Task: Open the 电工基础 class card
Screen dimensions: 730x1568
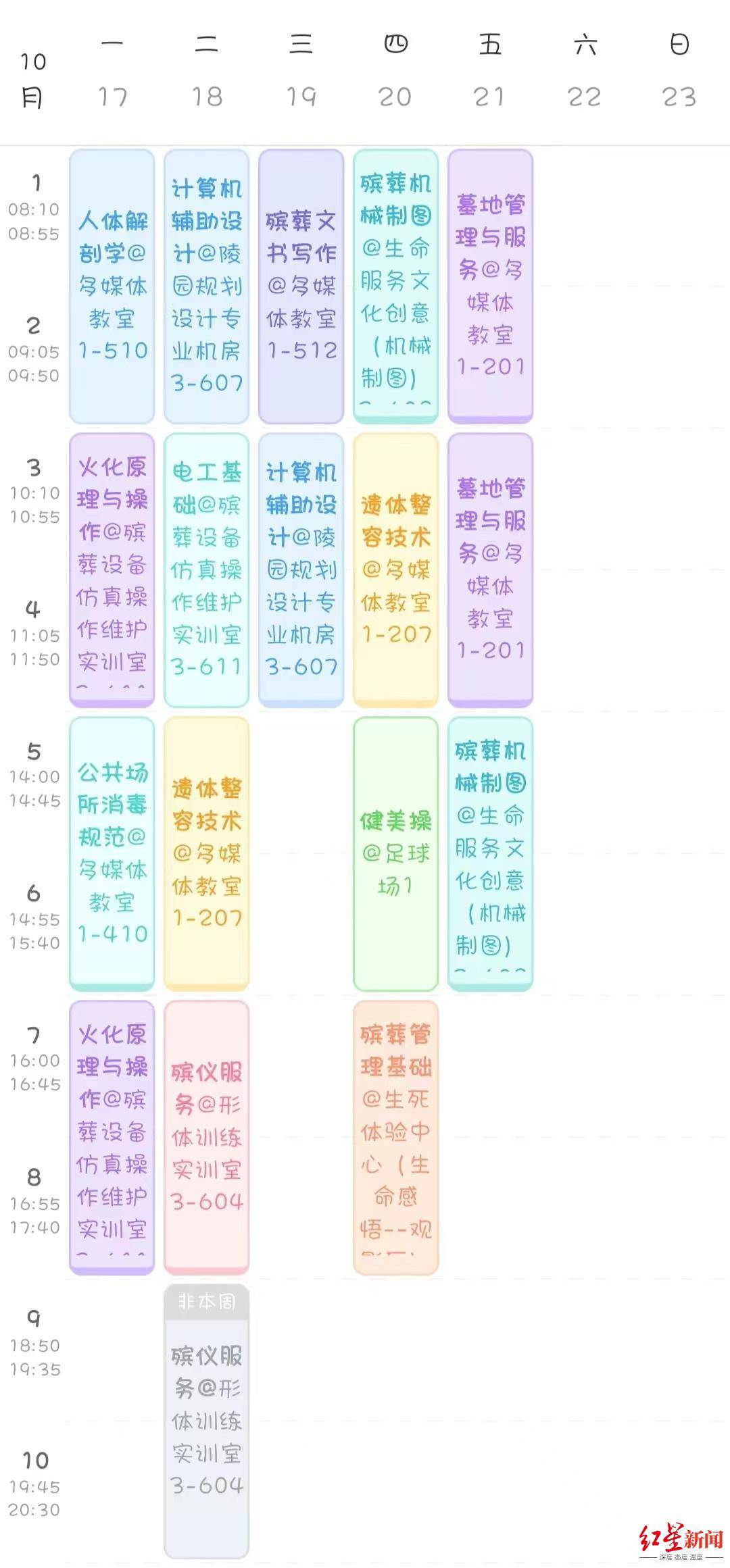Action: coord(206,570)
